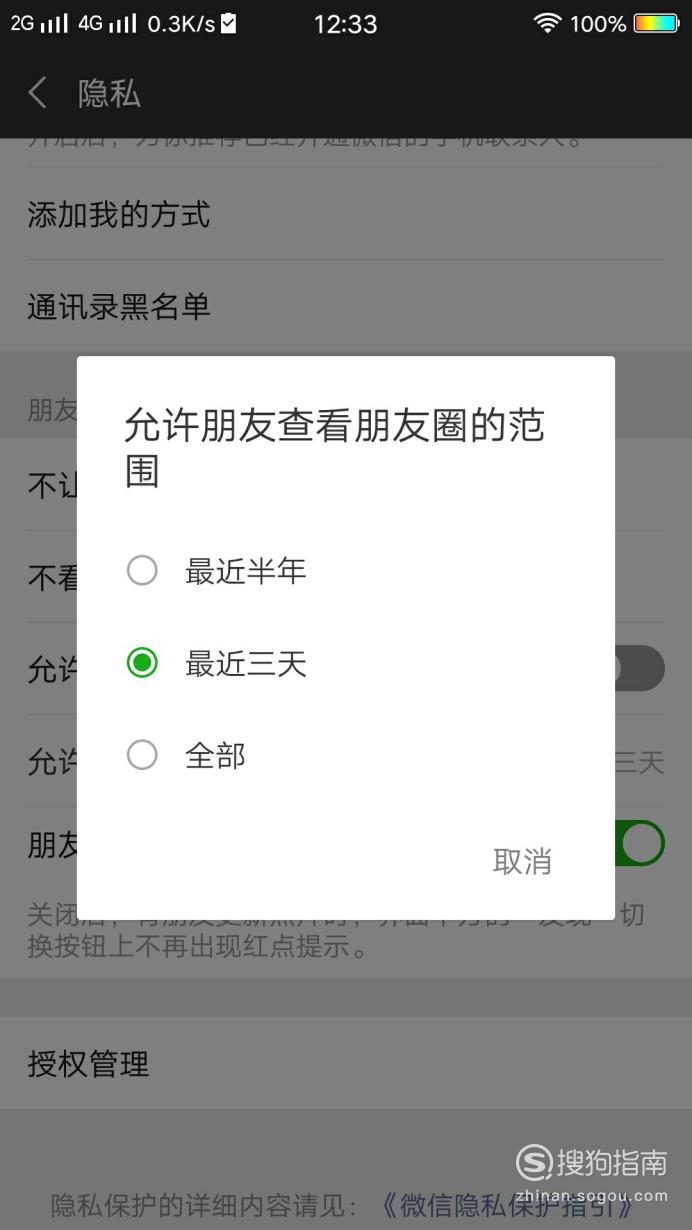
Task: Dismiss the dialog with 取消
Action: coord(522,861)
